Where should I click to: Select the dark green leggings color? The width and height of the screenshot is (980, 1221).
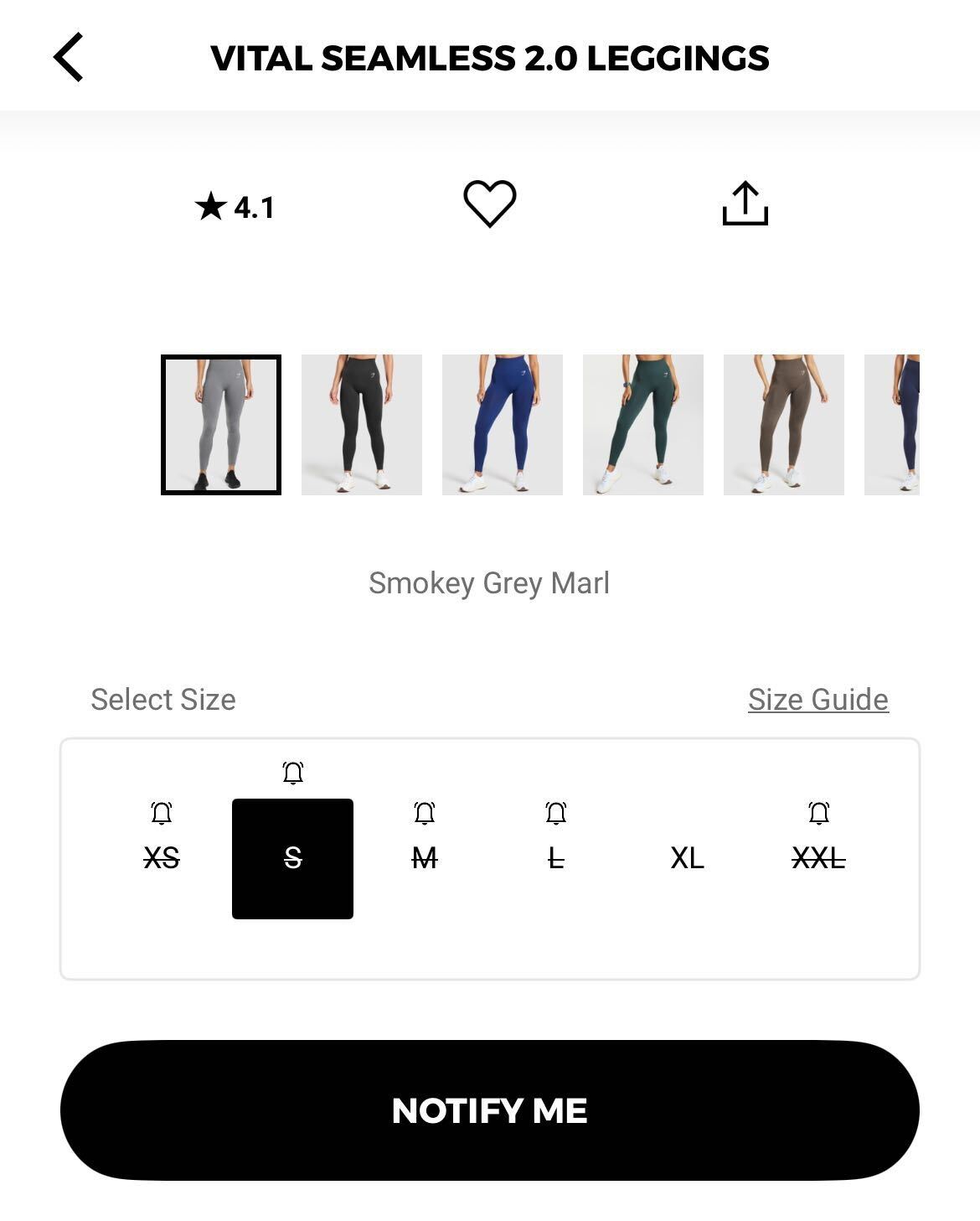[643, 425]
